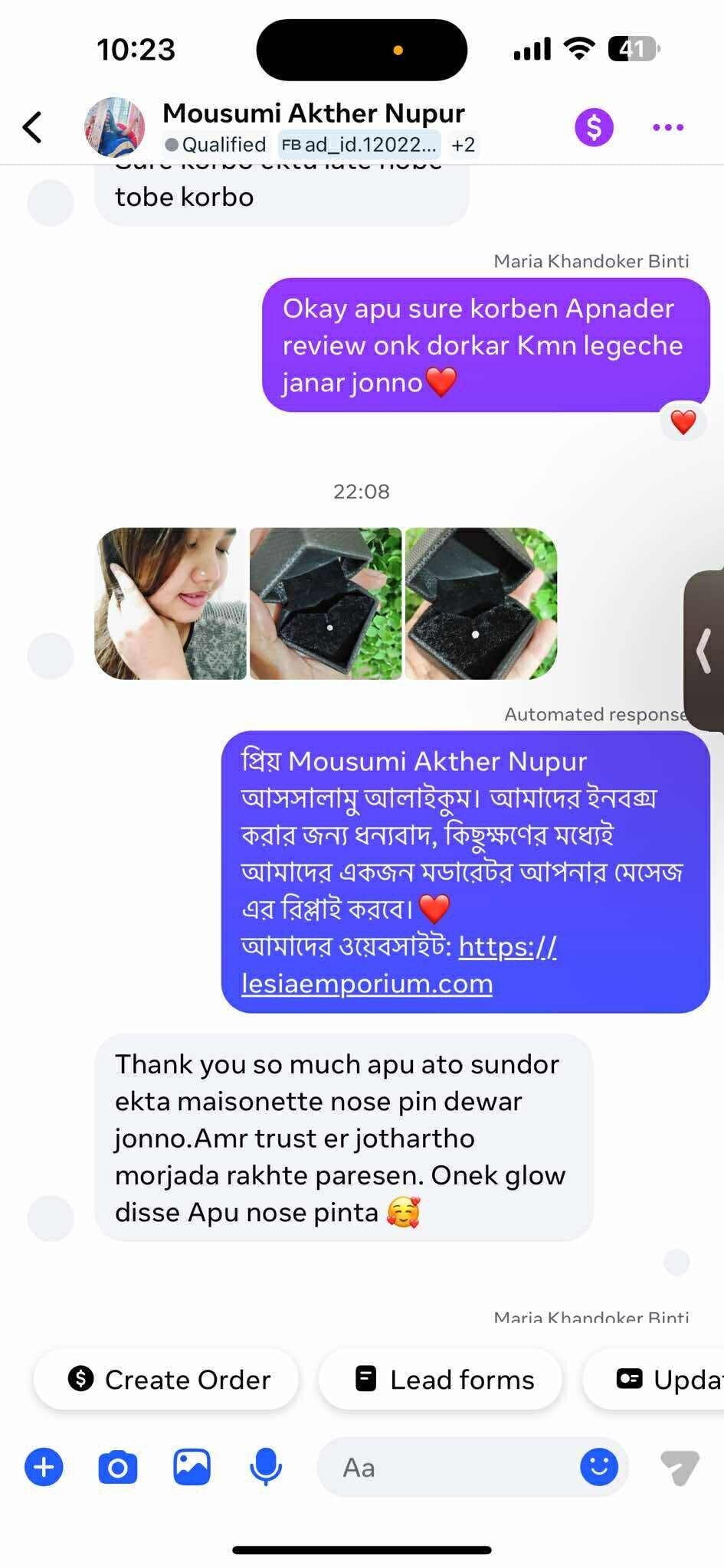Open the three-dot overflow menu
The image size is (724, 1568).
[x=668, y=127]
